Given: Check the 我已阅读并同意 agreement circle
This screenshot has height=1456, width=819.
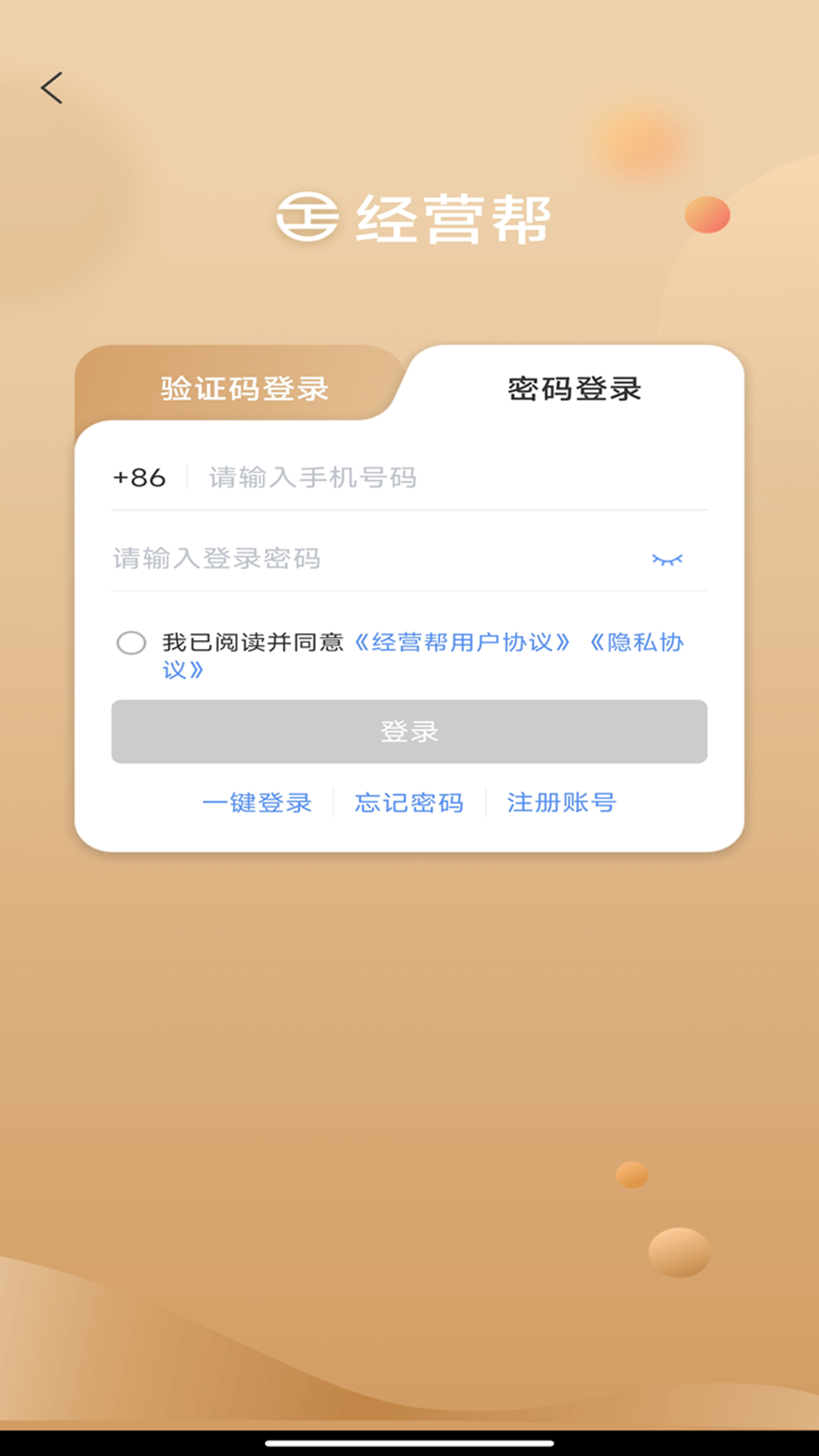Looking at the screenshot, I should (131, 643).
